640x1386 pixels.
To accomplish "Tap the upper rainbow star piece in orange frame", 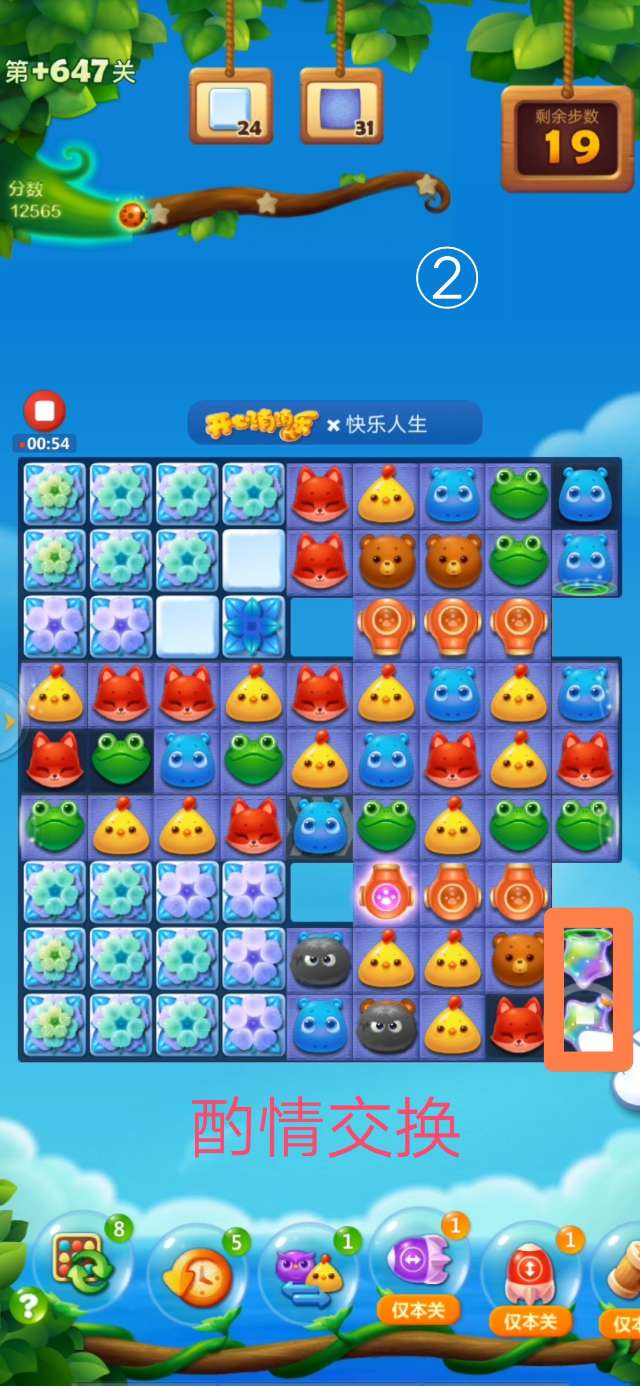I will 587,955.
